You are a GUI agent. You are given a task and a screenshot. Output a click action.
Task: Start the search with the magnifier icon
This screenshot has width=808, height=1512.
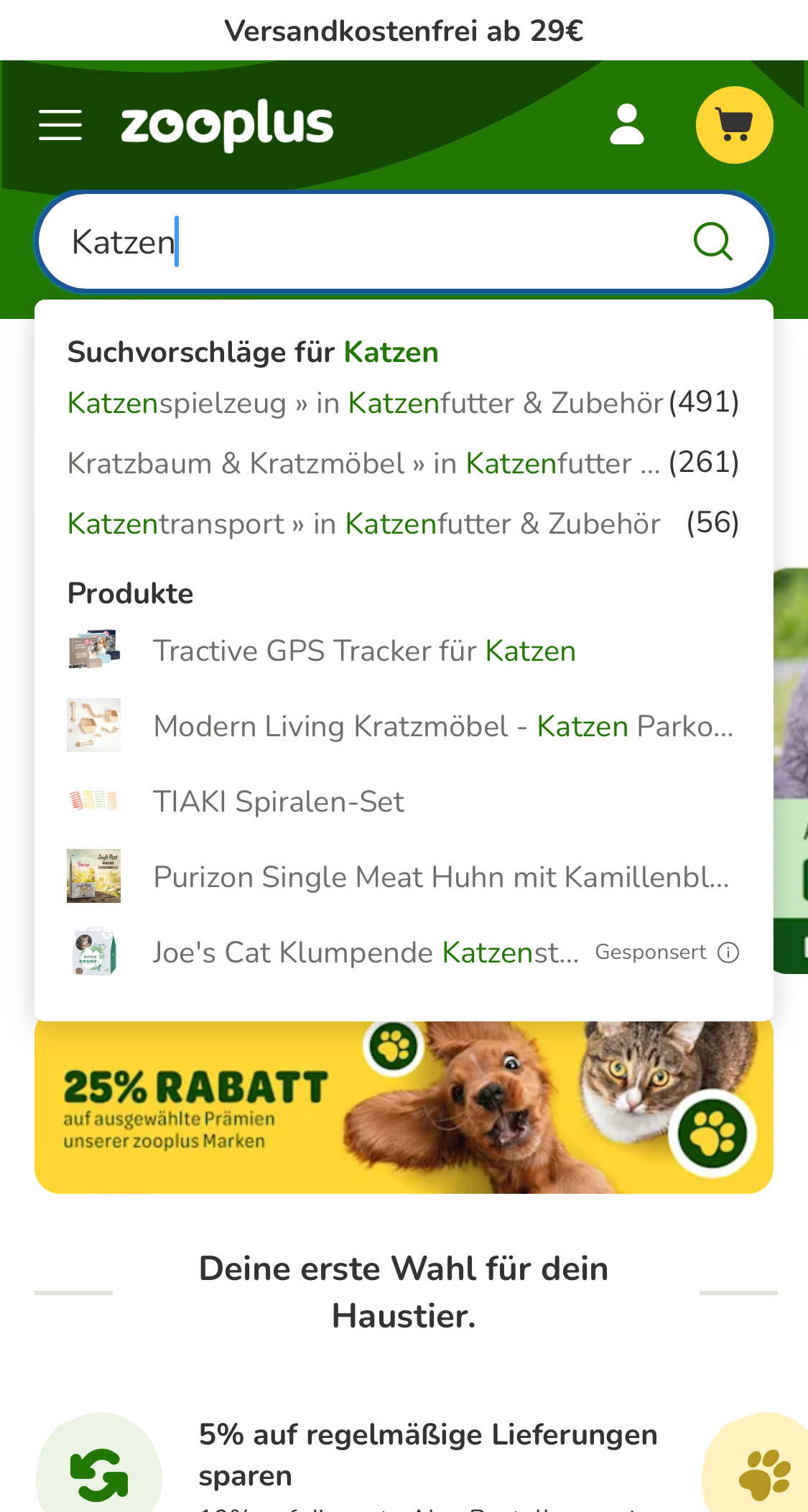click(713, 241)
